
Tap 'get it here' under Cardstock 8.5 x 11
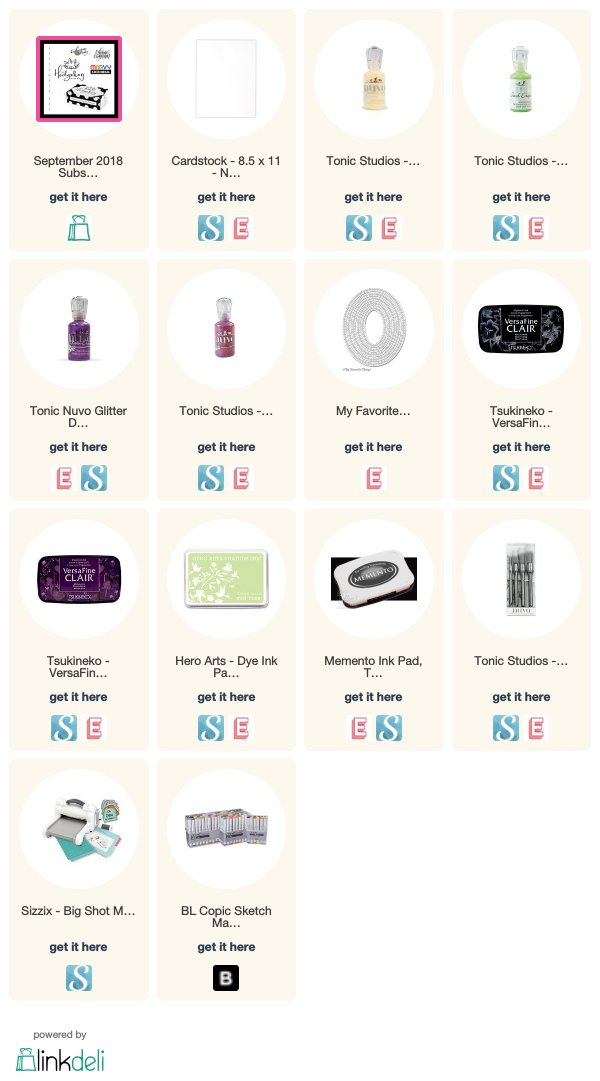(x=226, y=197)
